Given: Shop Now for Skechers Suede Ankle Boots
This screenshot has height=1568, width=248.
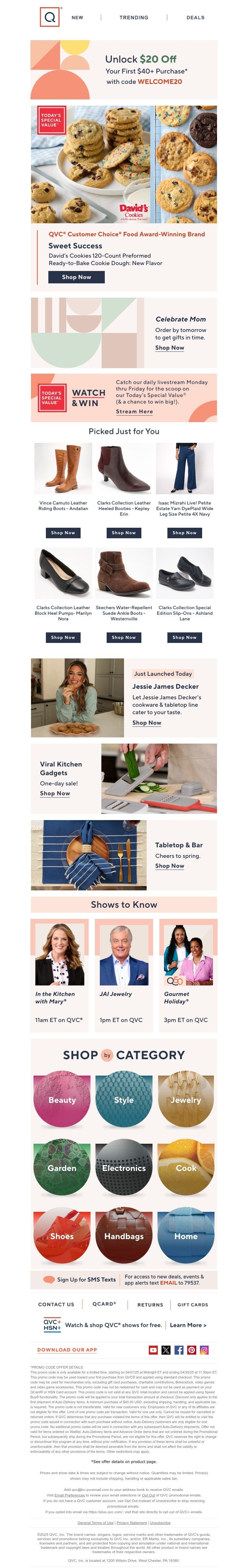Looking at the screenshot, I should coord(124,637).
